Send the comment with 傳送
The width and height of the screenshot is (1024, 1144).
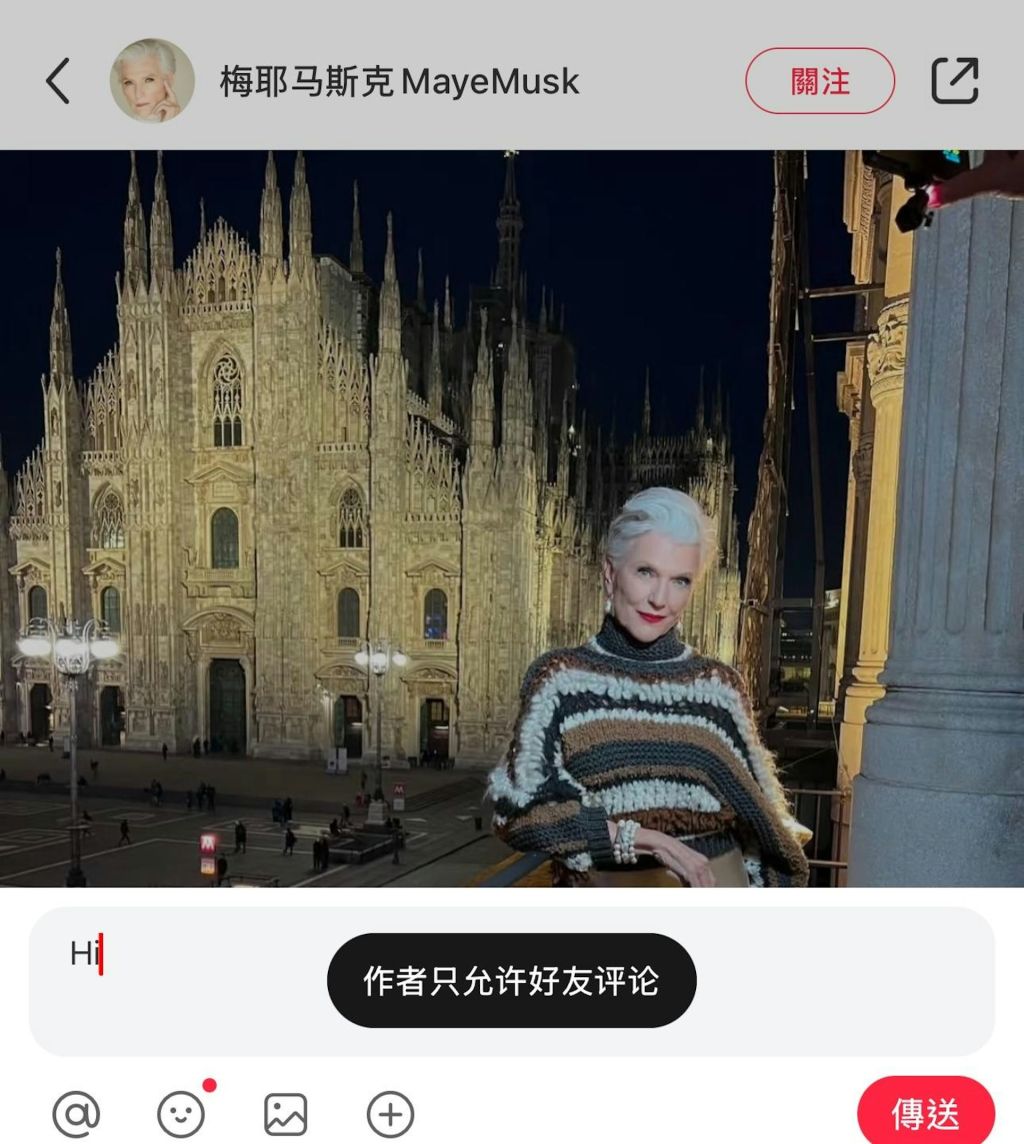click(925, 1113)
